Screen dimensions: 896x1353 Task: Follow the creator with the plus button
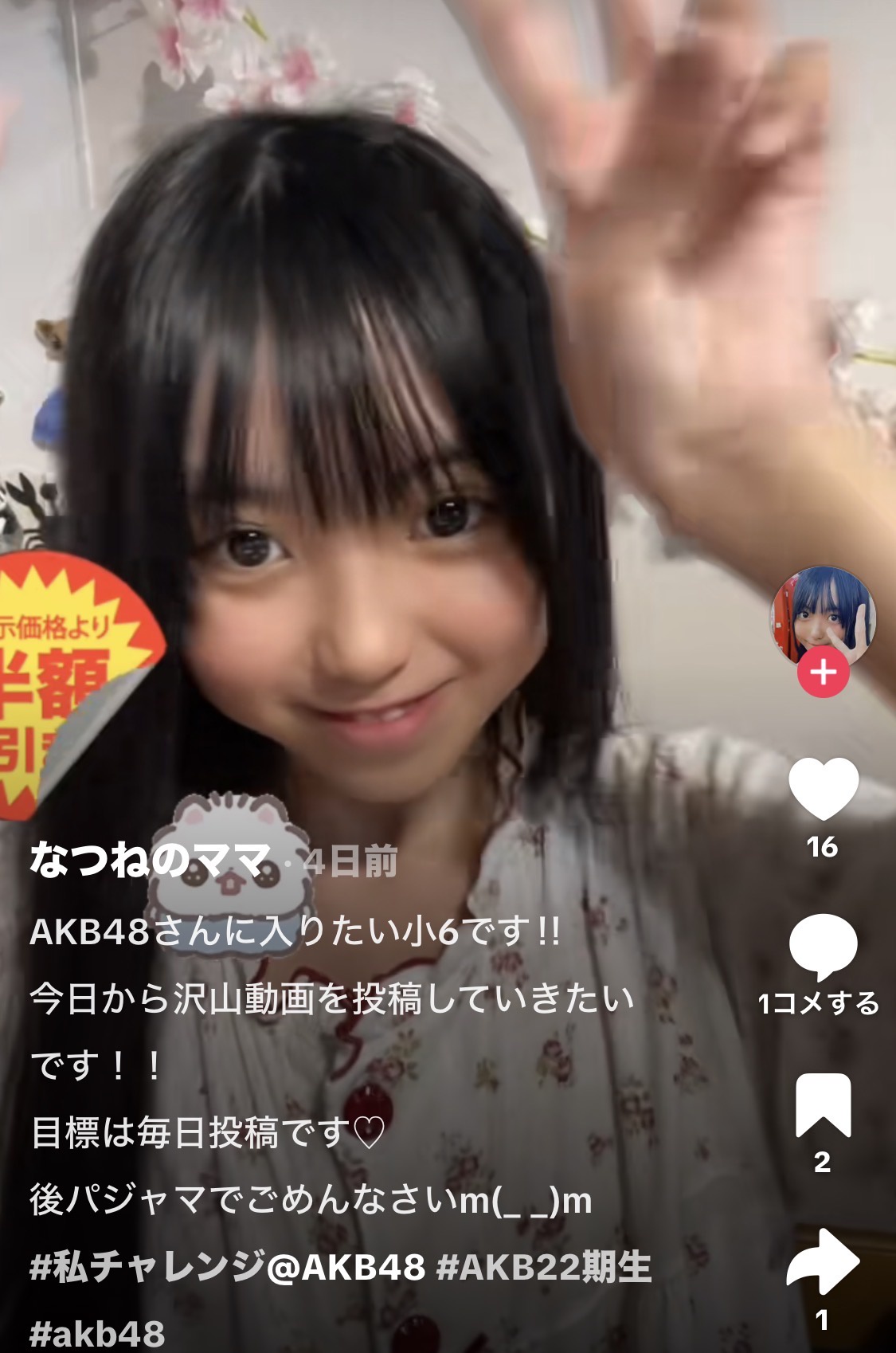[x=823, y=673]
